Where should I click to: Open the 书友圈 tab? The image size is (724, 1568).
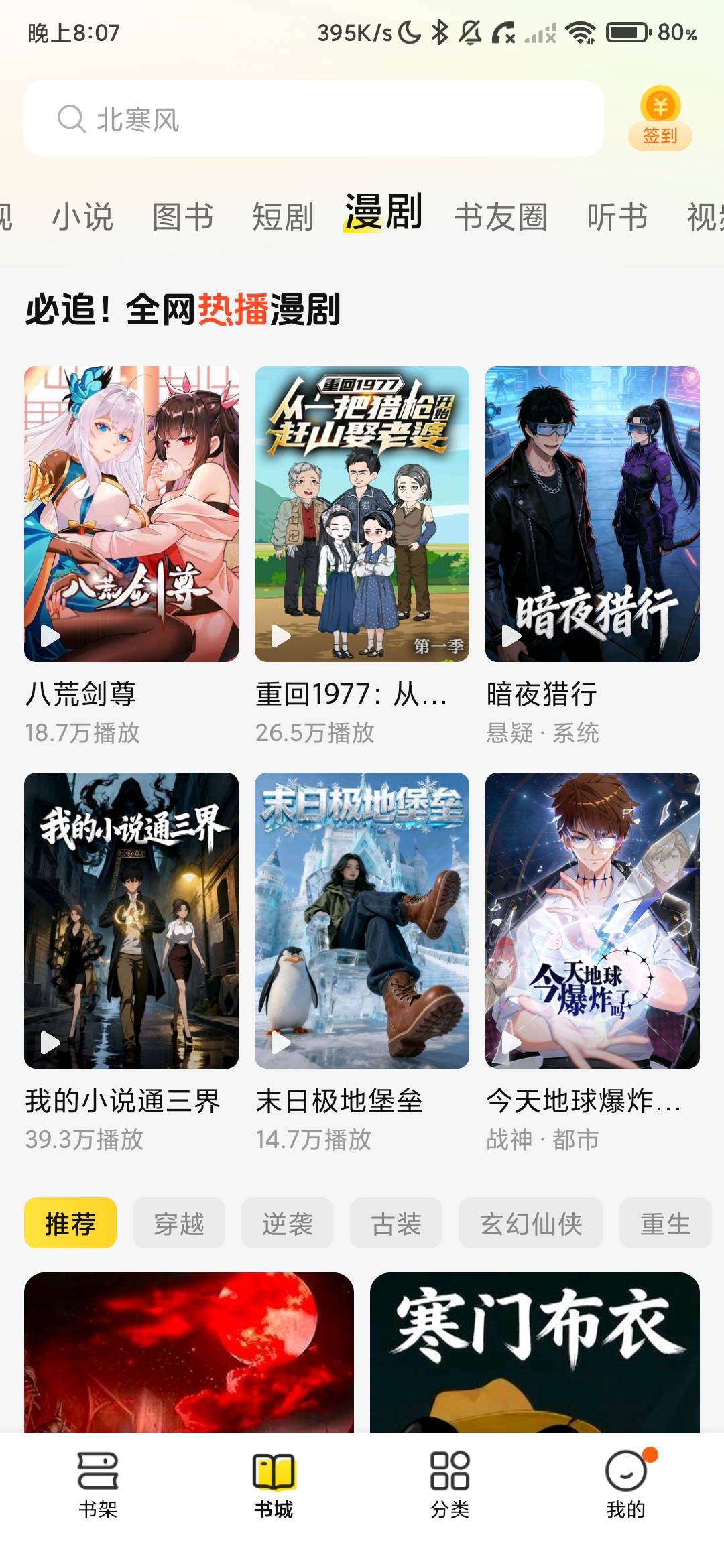(x=501, y=217)
